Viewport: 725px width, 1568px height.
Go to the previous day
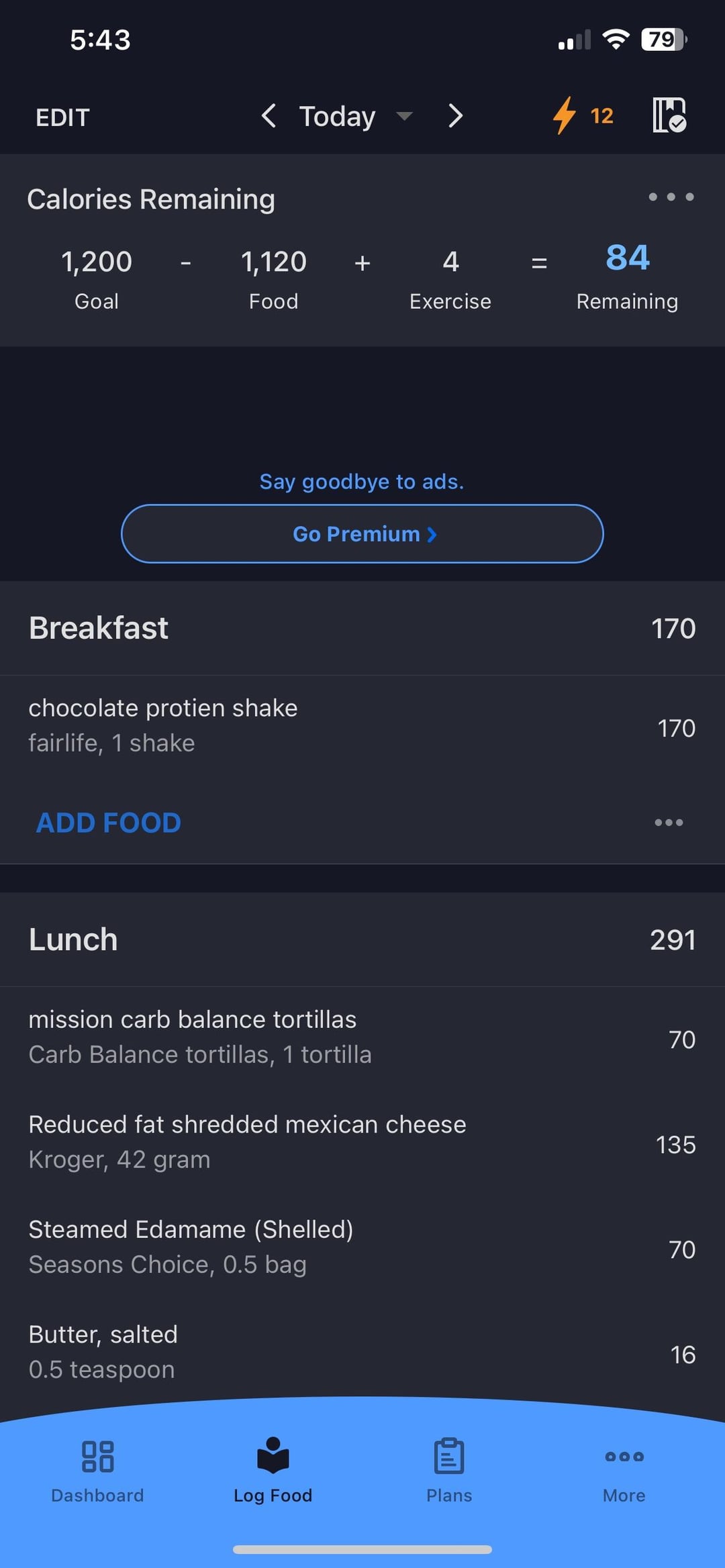(269, 116)
